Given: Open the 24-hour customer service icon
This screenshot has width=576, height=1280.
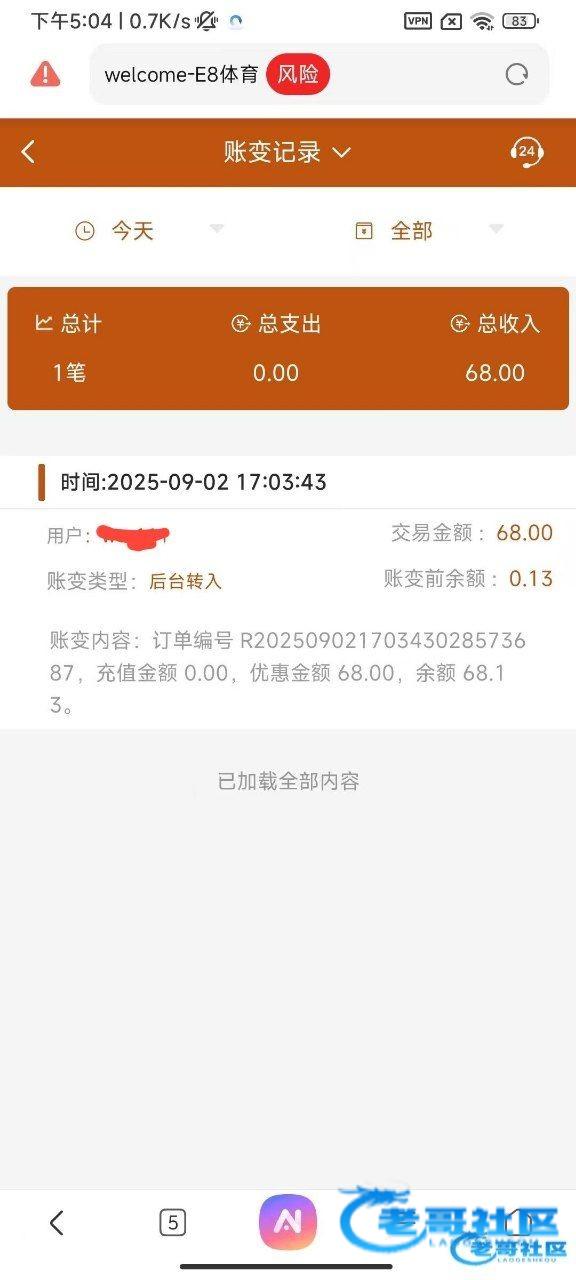Looking at the screenshot, I should click(x=527, y=152).
